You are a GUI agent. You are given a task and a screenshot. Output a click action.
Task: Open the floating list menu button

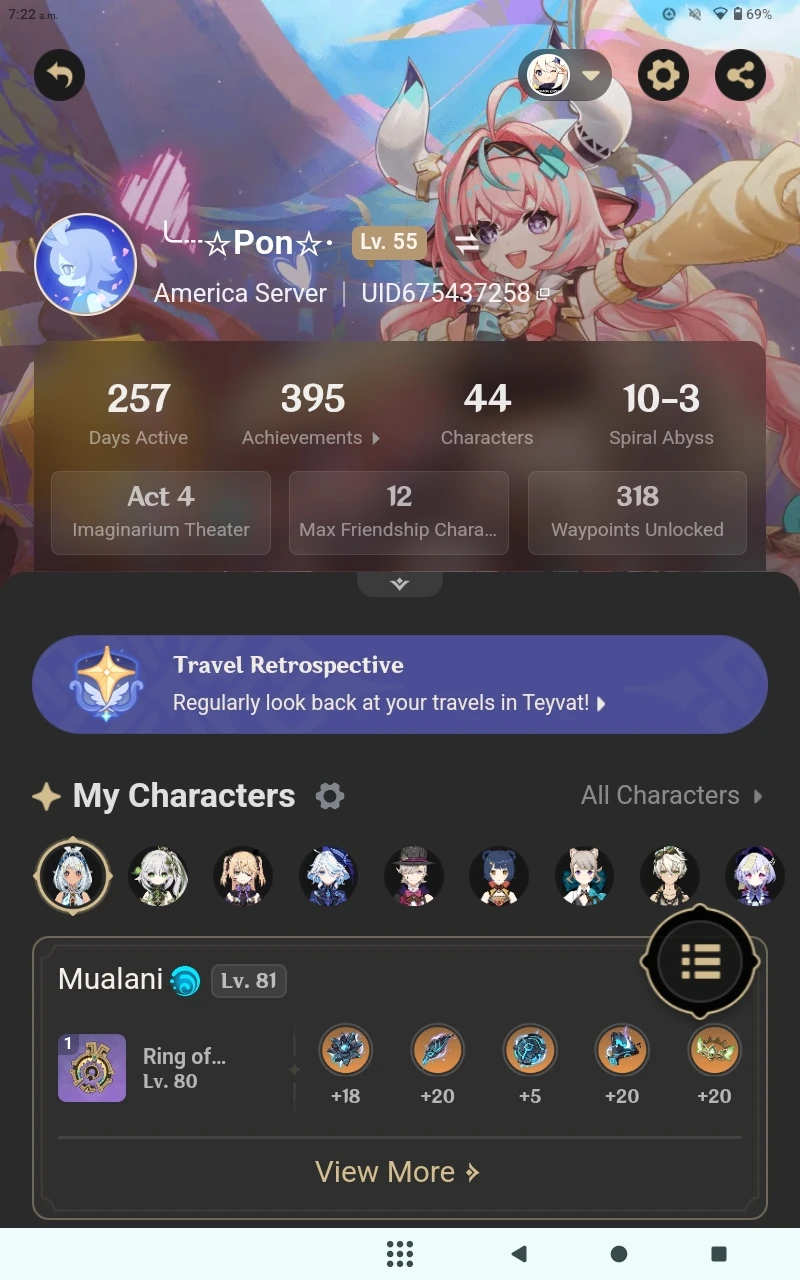pos(701,961)
